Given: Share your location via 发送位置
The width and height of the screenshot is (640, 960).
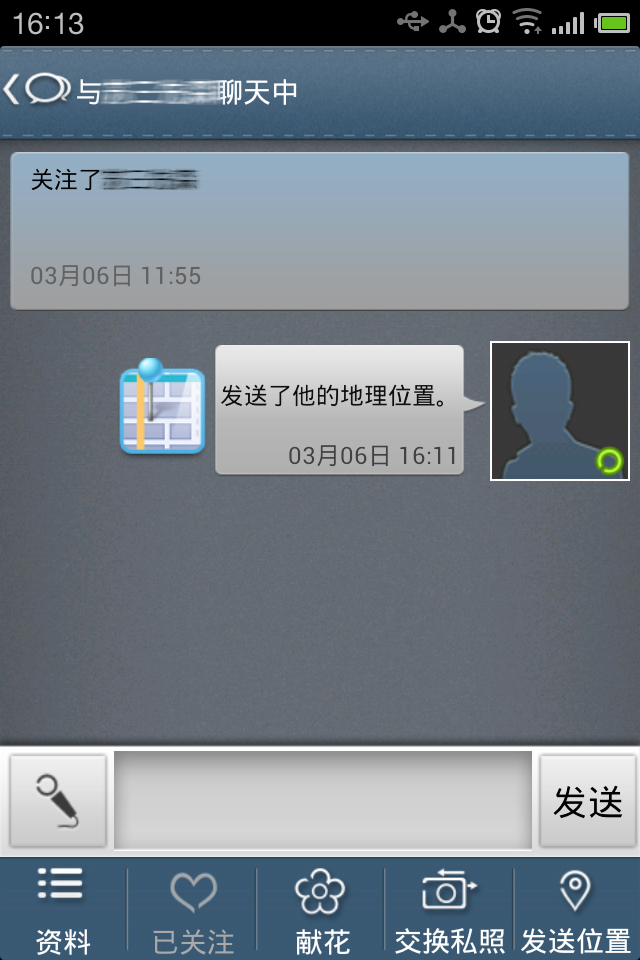Looking at the screenshot, I should 576,910.
